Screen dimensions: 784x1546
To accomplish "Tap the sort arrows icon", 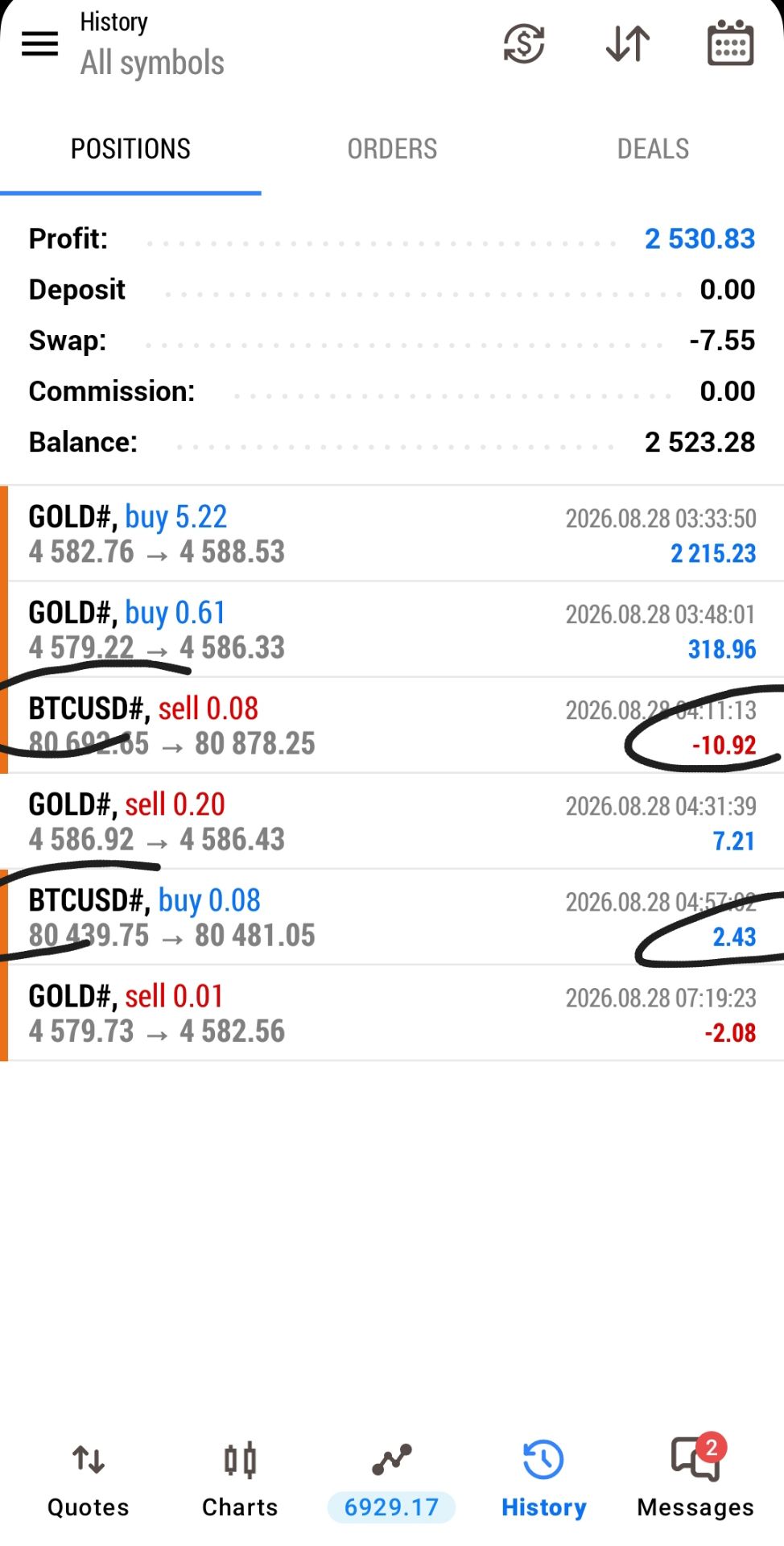I will click(x=628, y=43).
